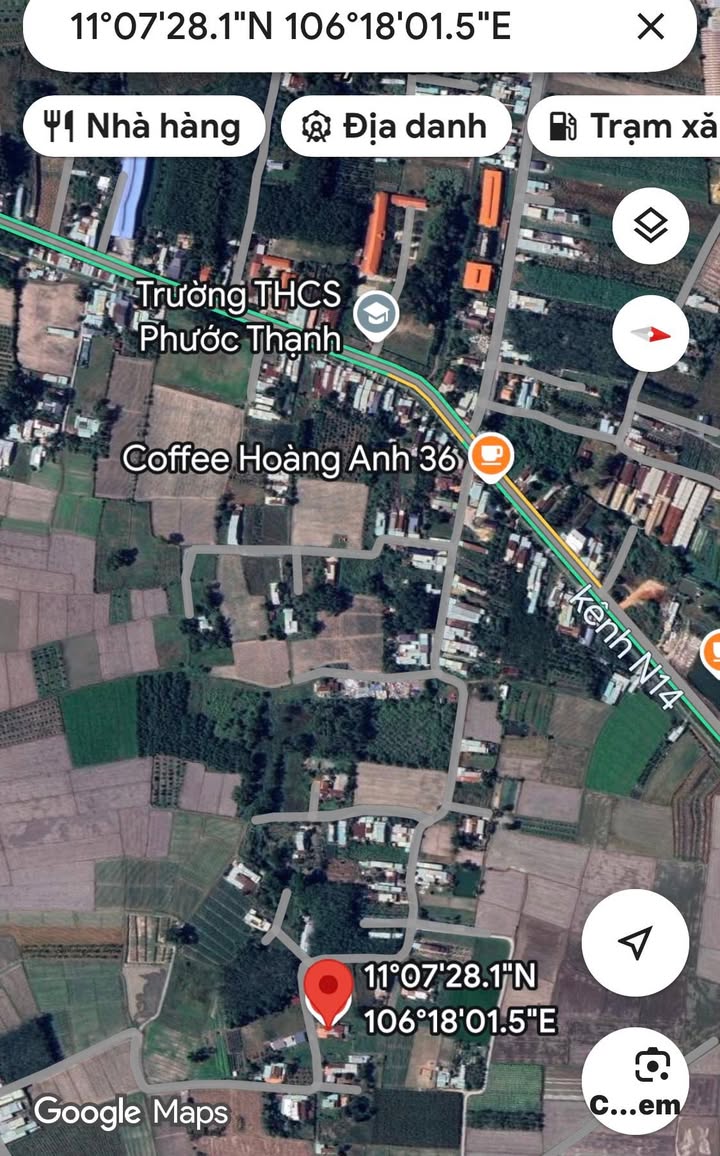Center map on my current location

pyautogui.click(x=635, y=941)
